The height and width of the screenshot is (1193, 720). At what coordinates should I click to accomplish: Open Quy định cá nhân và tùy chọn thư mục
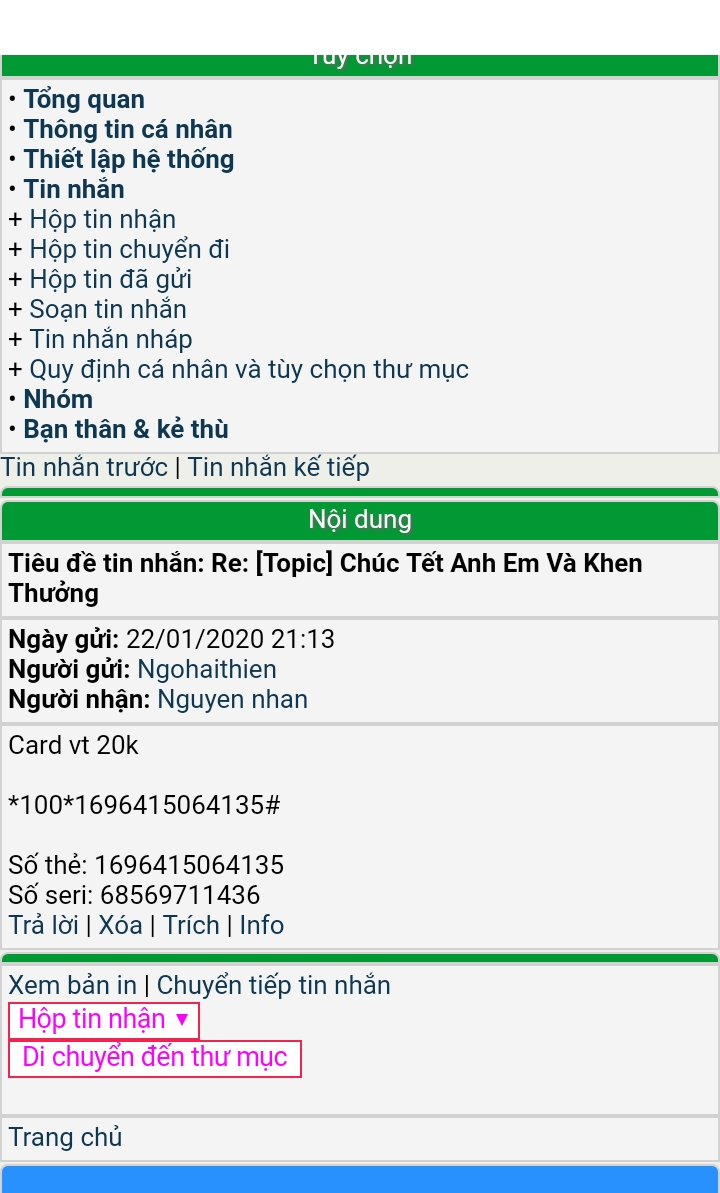click(x=248, y=370)
